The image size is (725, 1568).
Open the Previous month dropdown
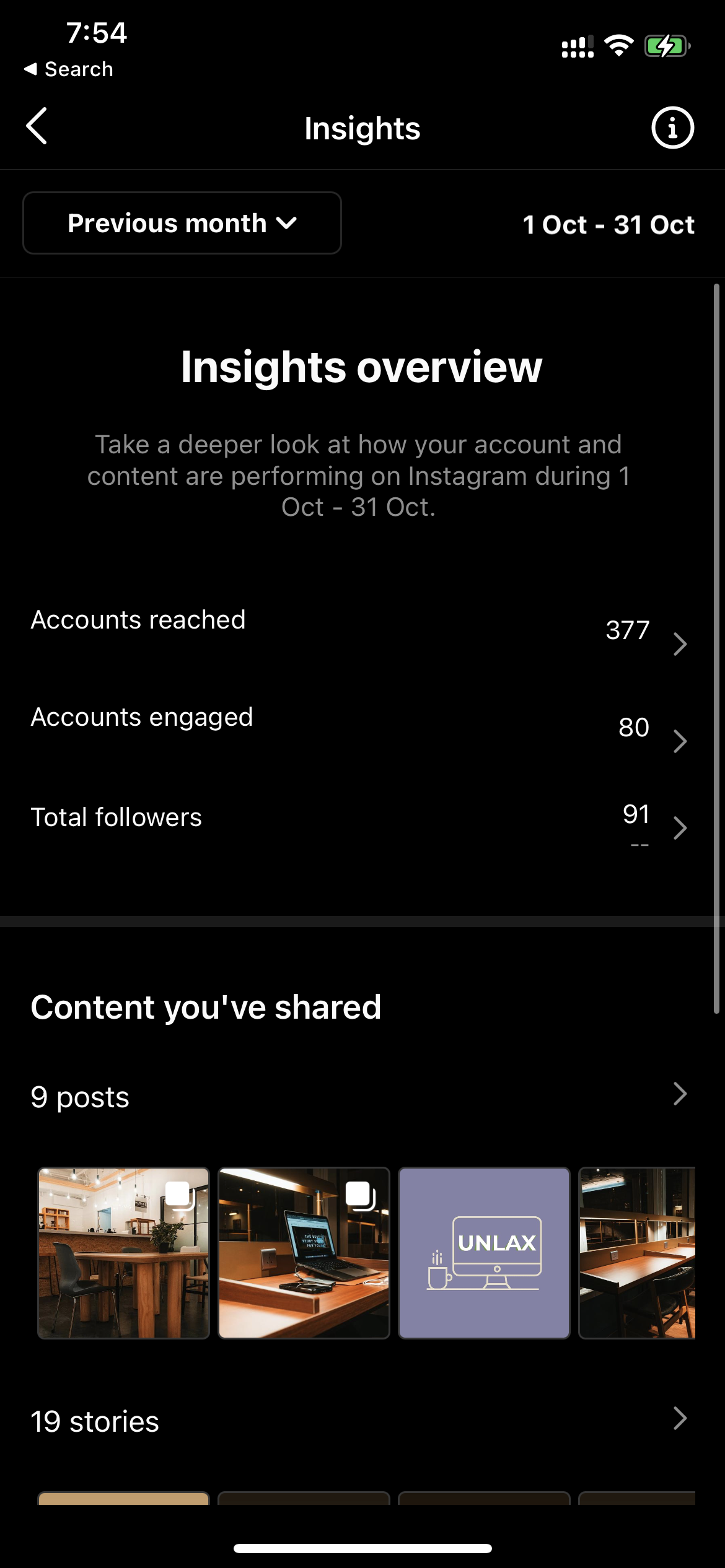[182, 223]
